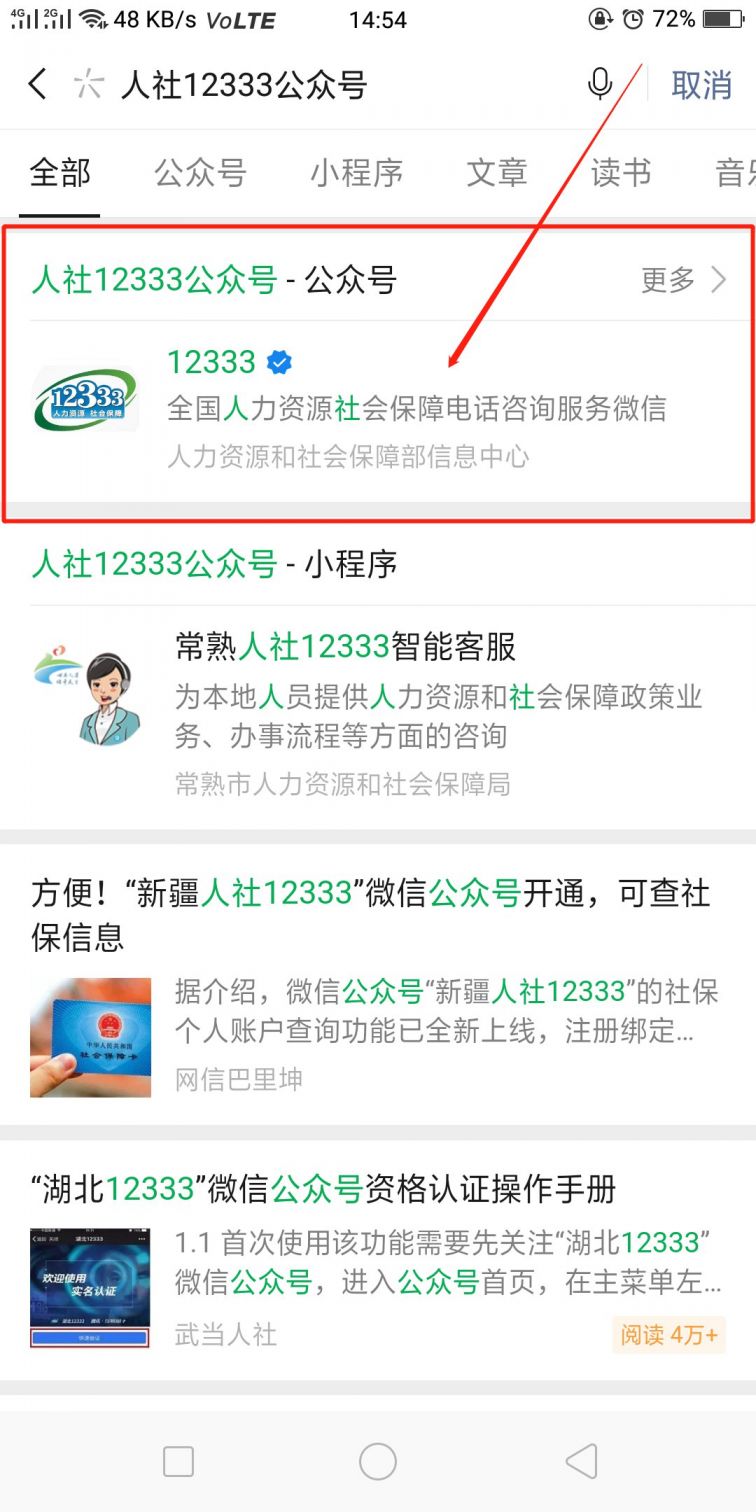Tap 取消 to cancel the search

[701, 86]
